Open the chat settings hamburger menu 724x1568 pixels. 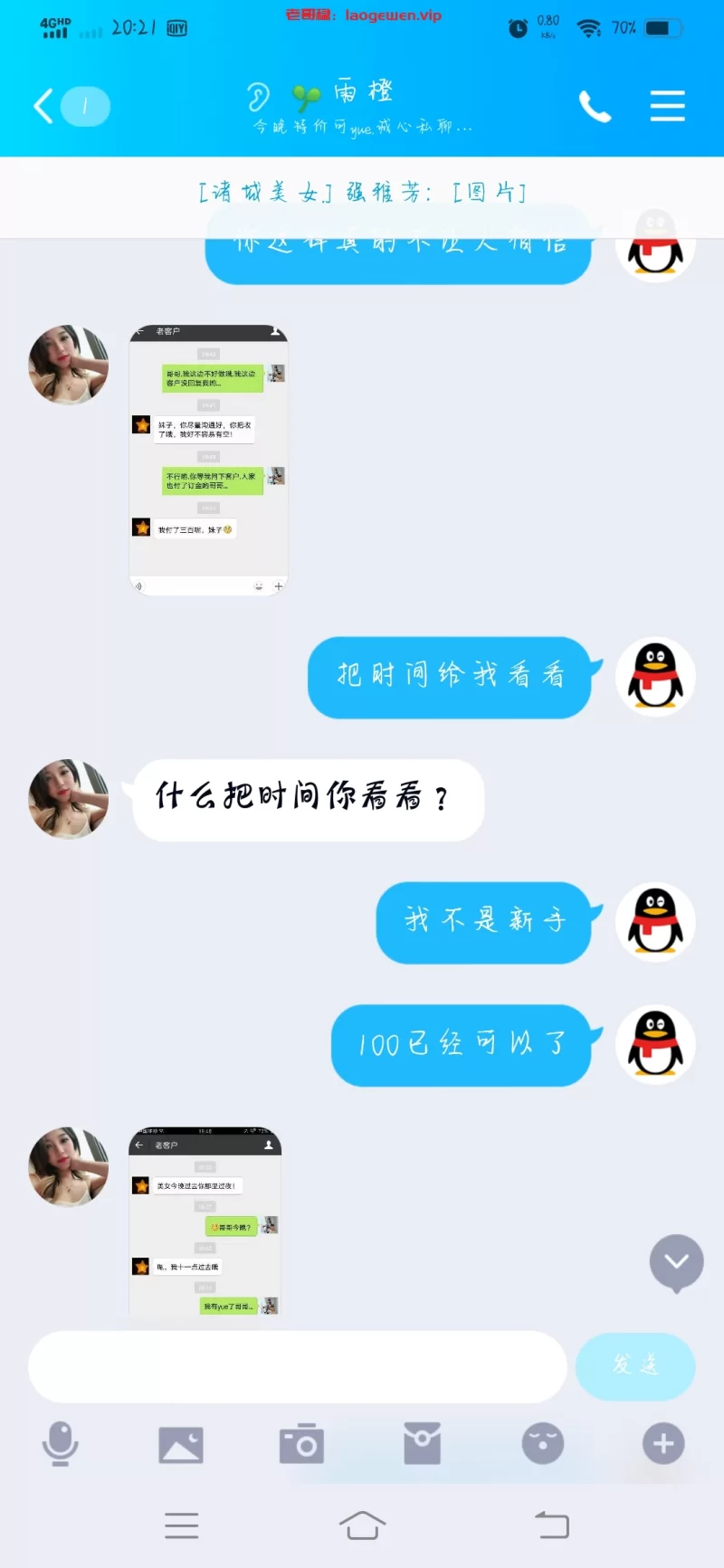[x=667, y=106]
